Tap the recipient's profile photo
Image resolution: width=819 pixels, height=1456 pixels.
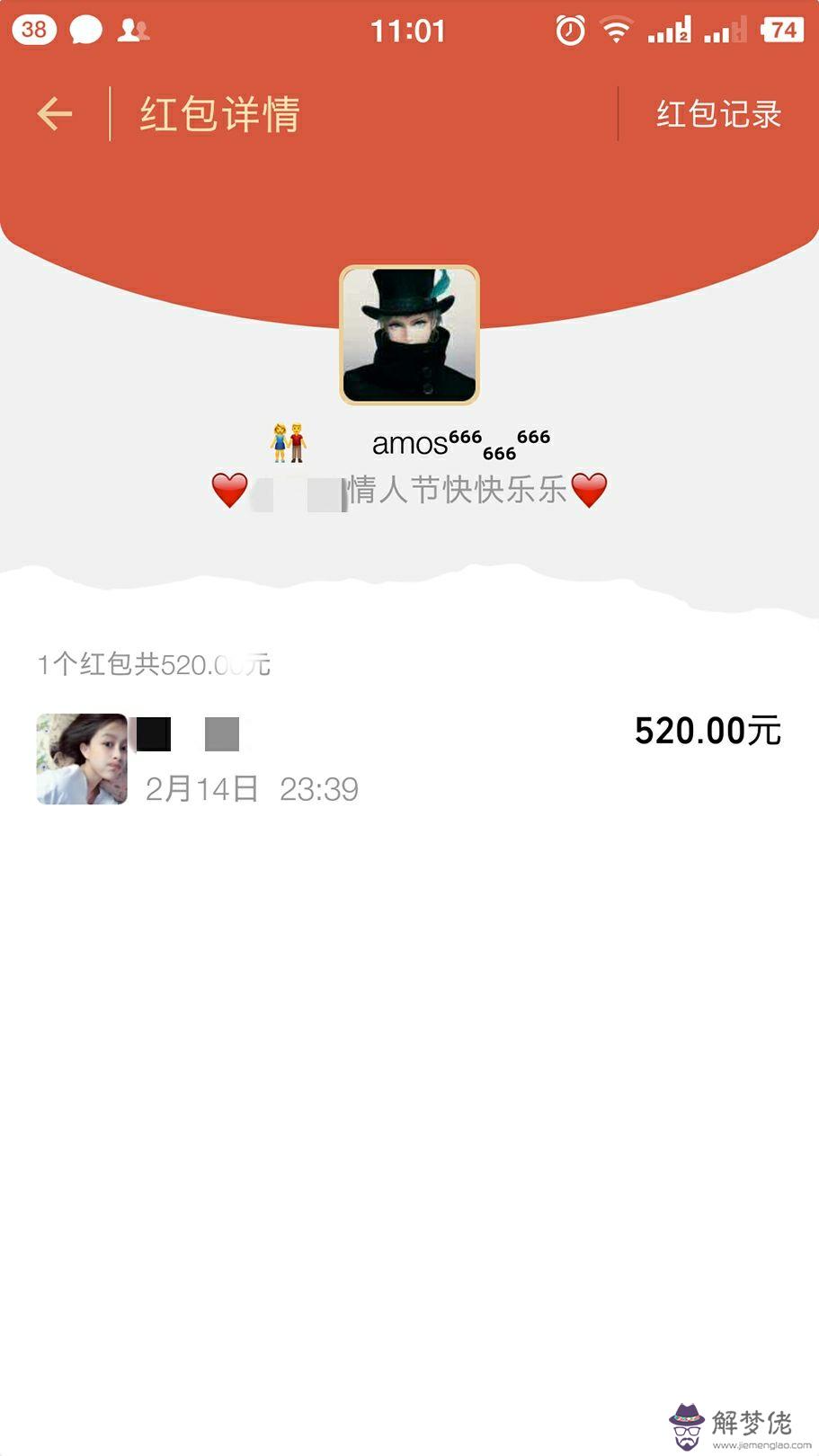click(x=81, y=758)
